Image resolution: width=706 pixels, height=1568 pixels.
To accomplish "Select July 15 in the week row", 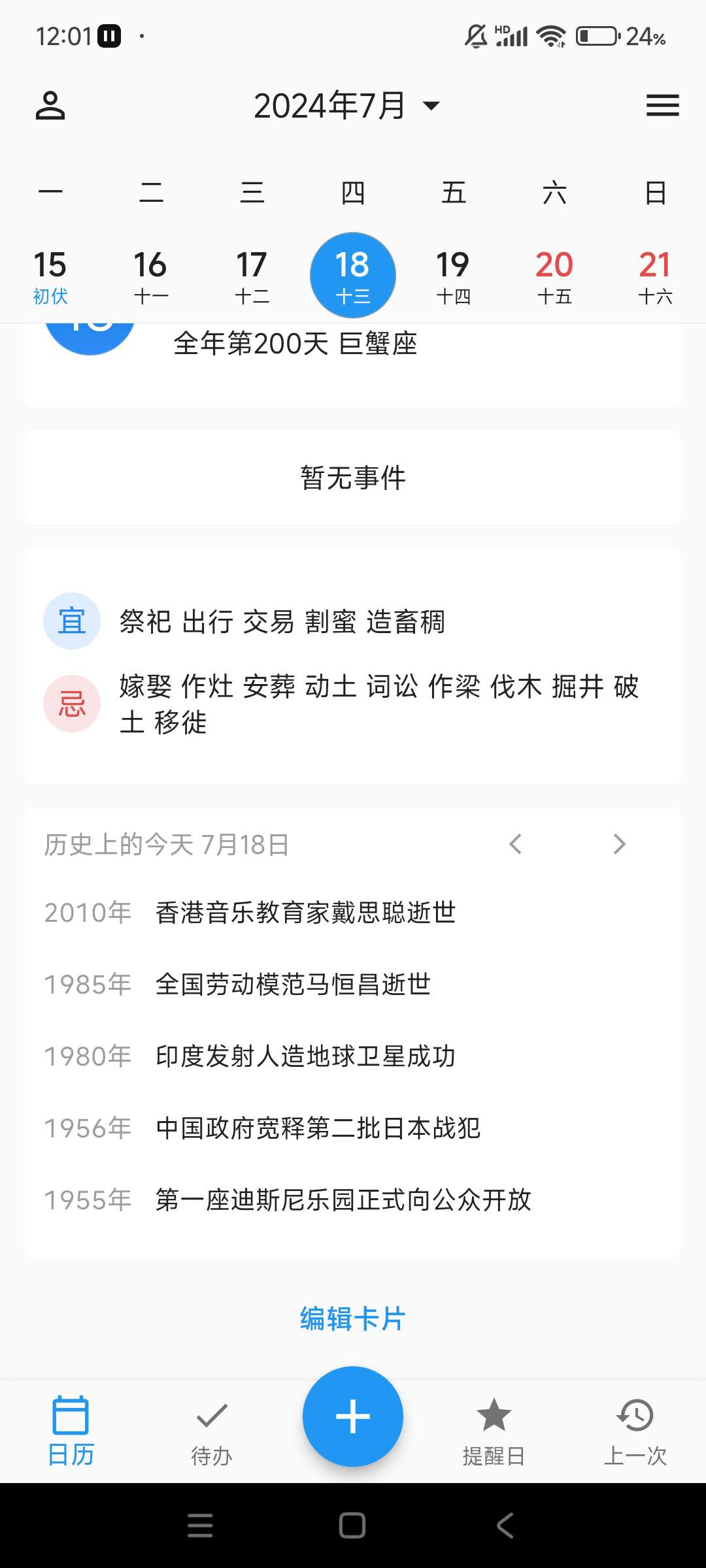I will (50, 276).
